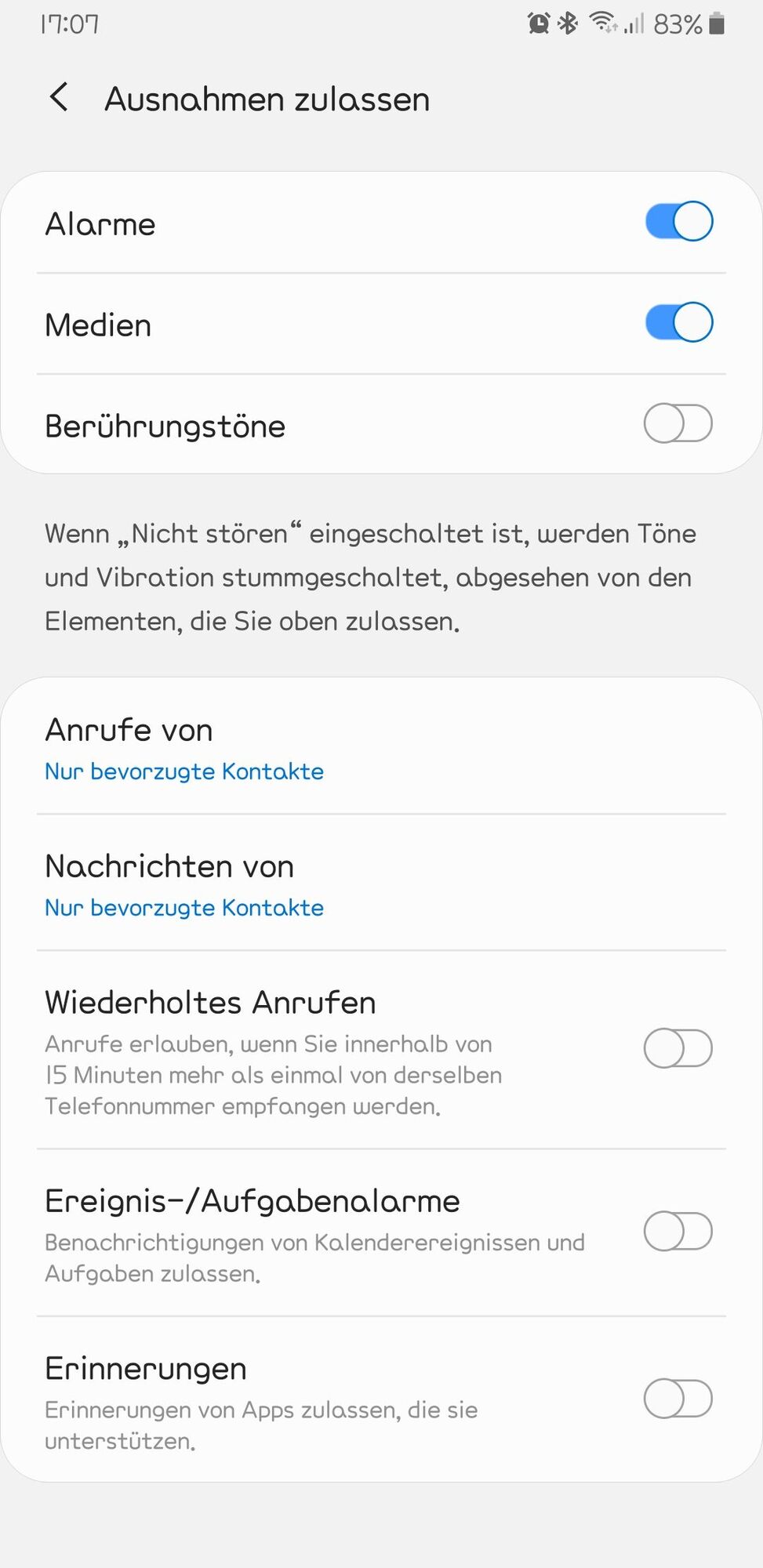Turn off the Medien toggle

pyautogui.click(x=678, y=323)
